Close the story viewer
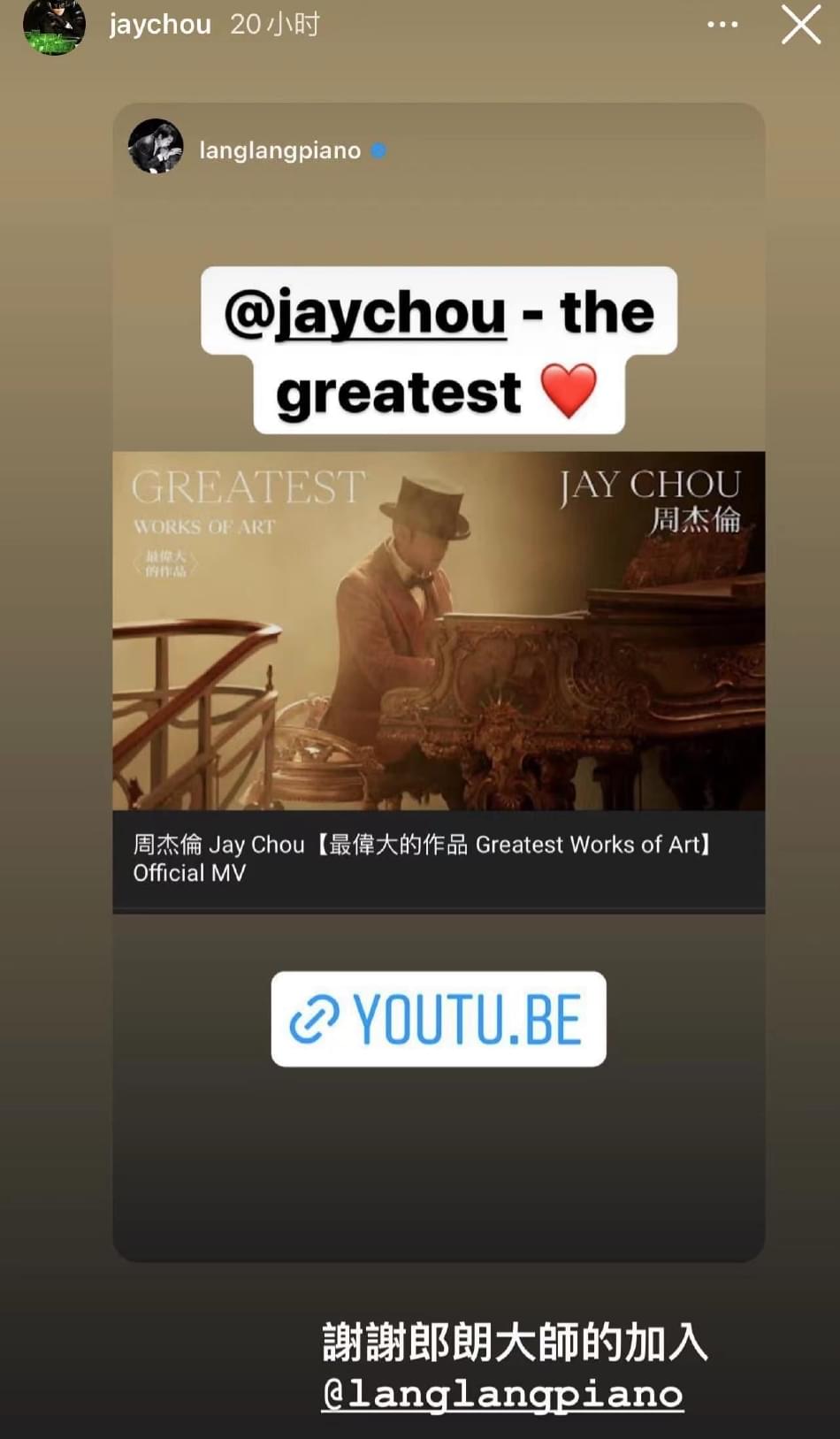 [x=801, y=25]
